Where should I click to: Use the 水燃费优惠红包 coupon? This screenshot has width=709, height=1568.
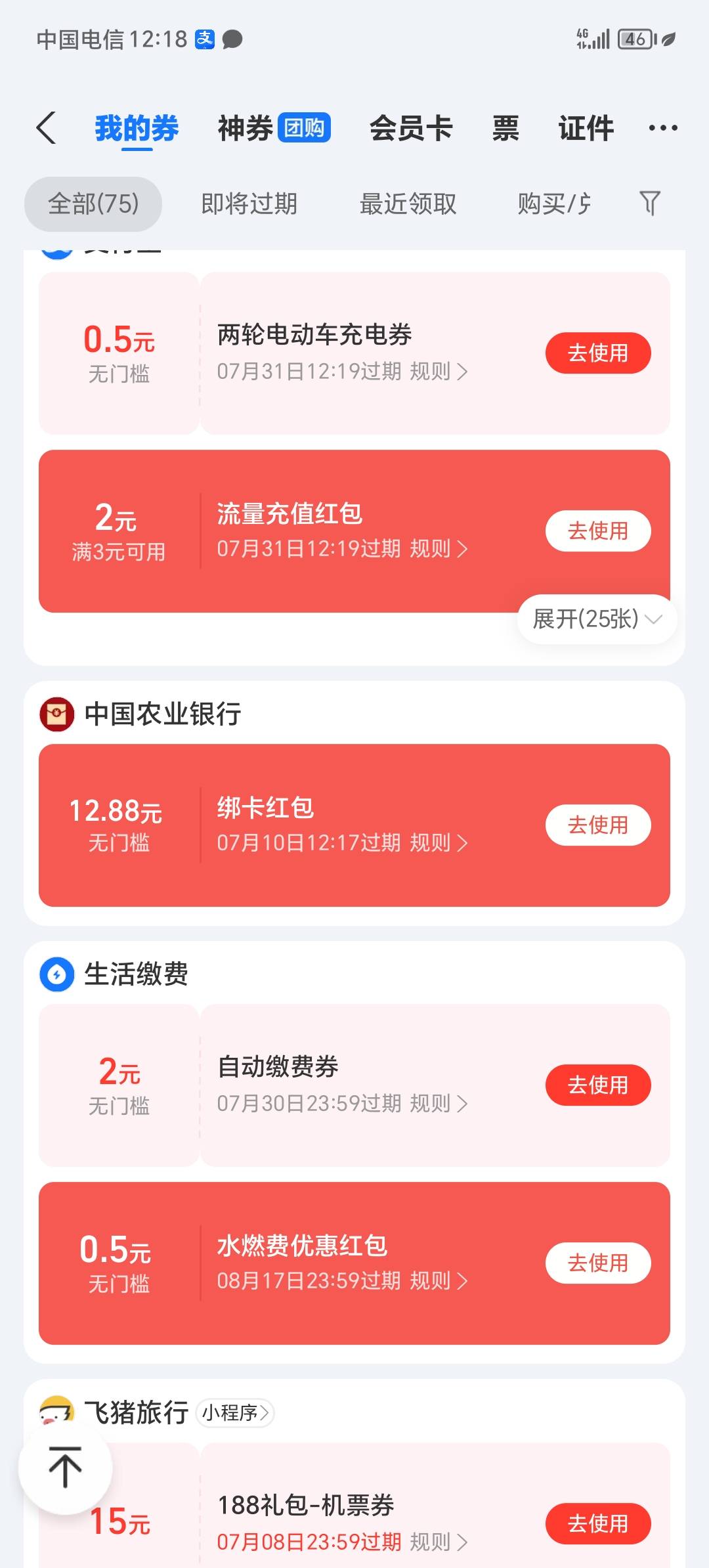[x=598, y=1263]
